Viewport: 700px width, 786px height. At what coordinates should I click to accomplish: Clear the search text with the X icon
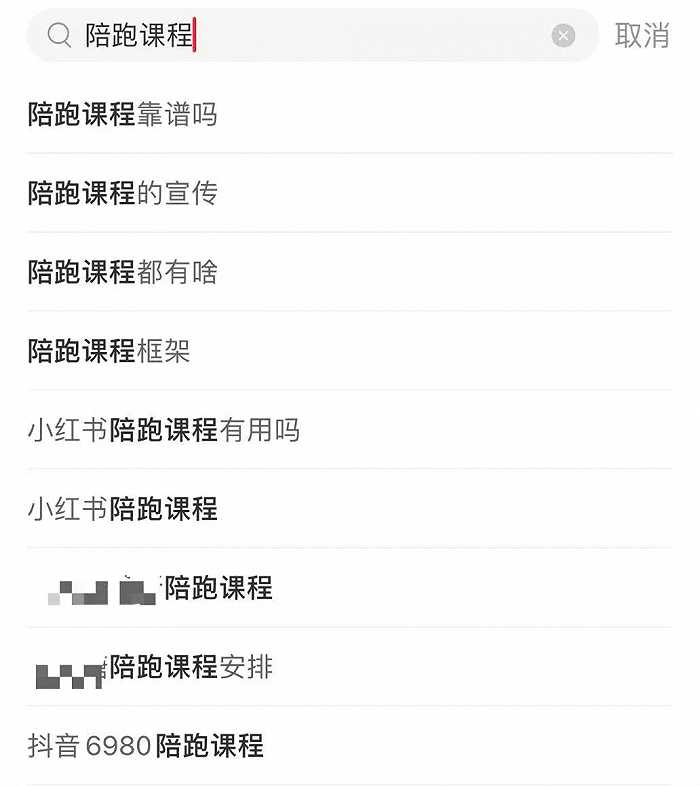pos(563,36)
